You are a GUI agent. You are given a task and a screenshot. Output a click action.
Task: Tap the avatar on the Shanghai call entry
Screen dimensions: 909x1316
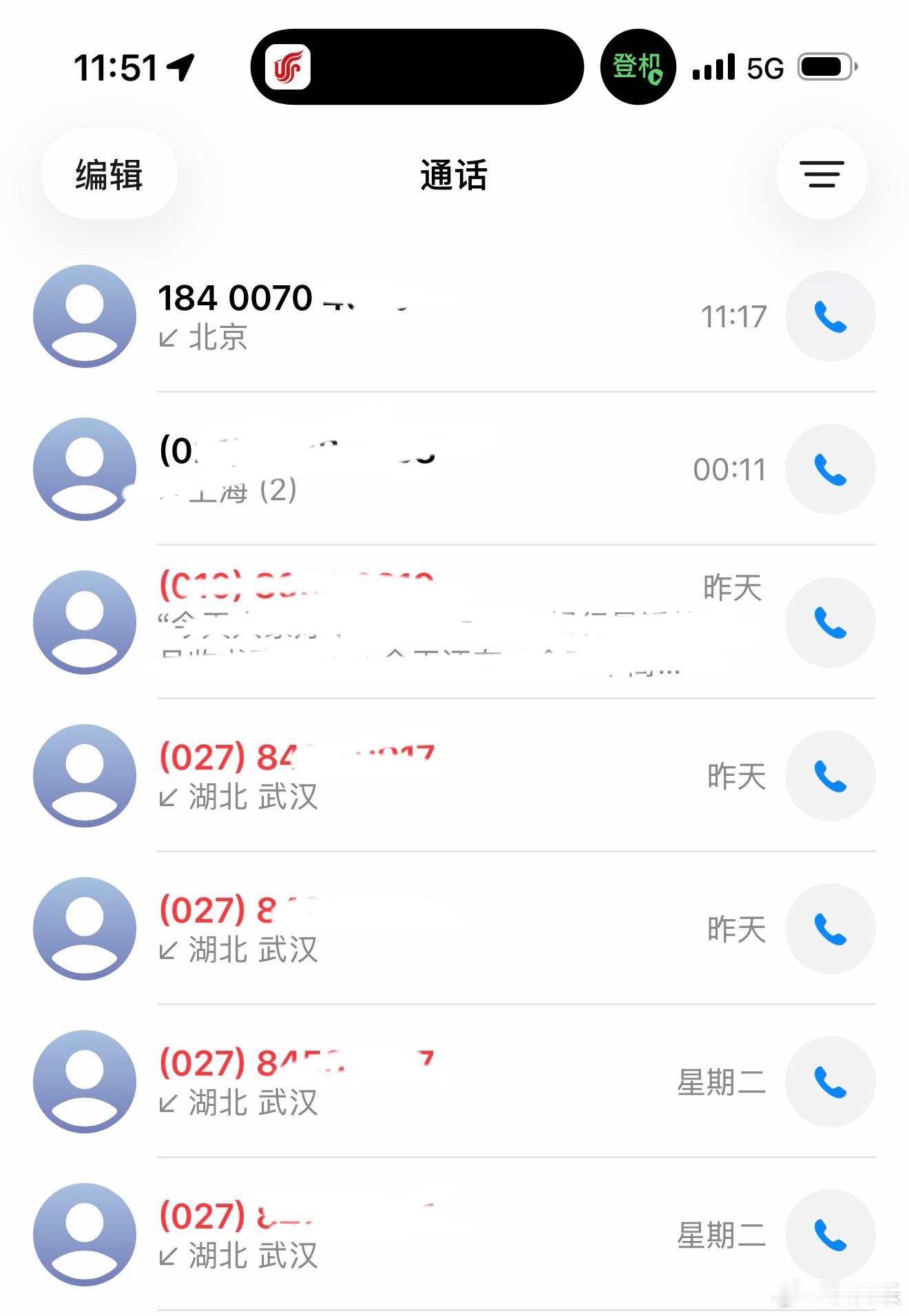[x=85, y=468]
